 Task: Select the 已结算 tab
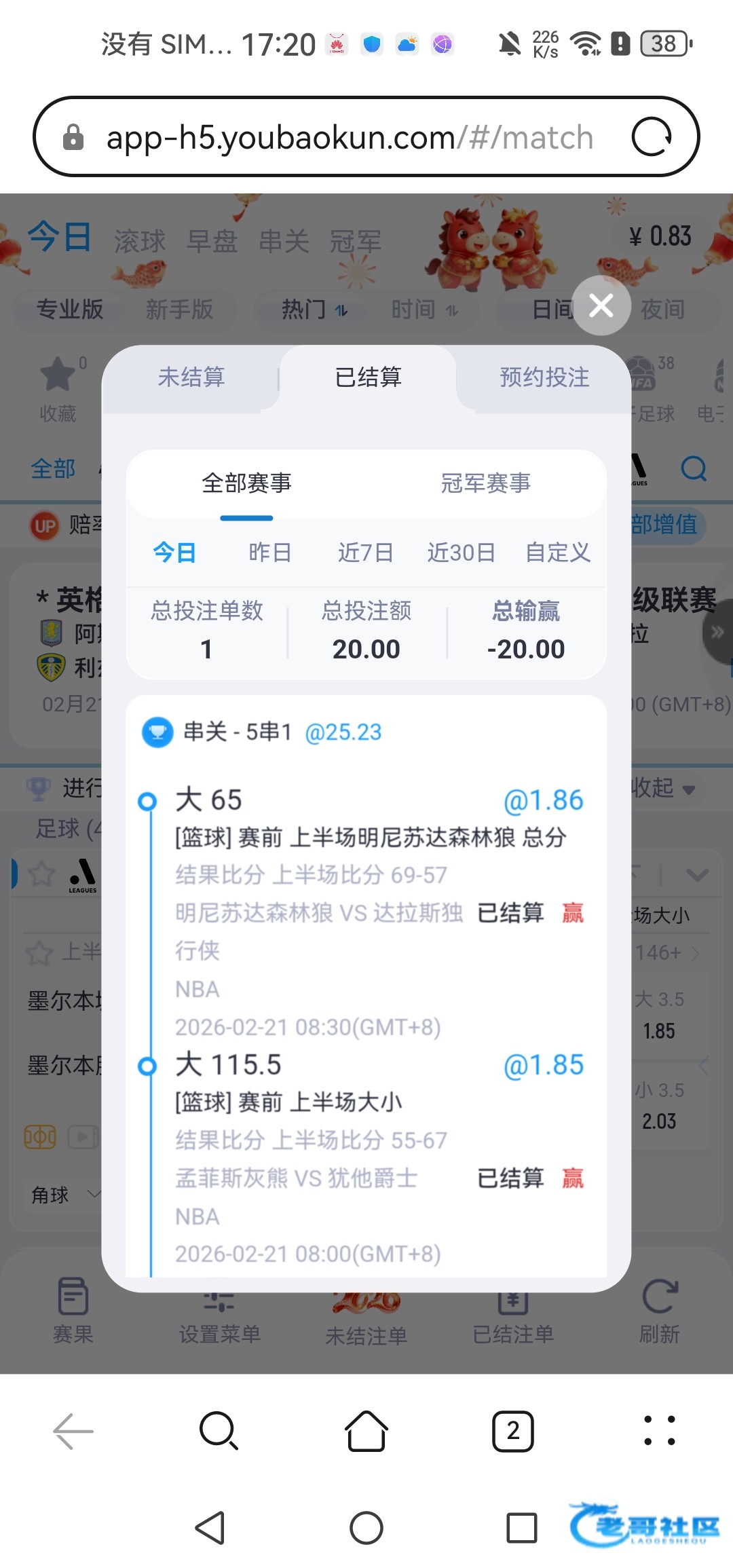click(x=368, y=377)
